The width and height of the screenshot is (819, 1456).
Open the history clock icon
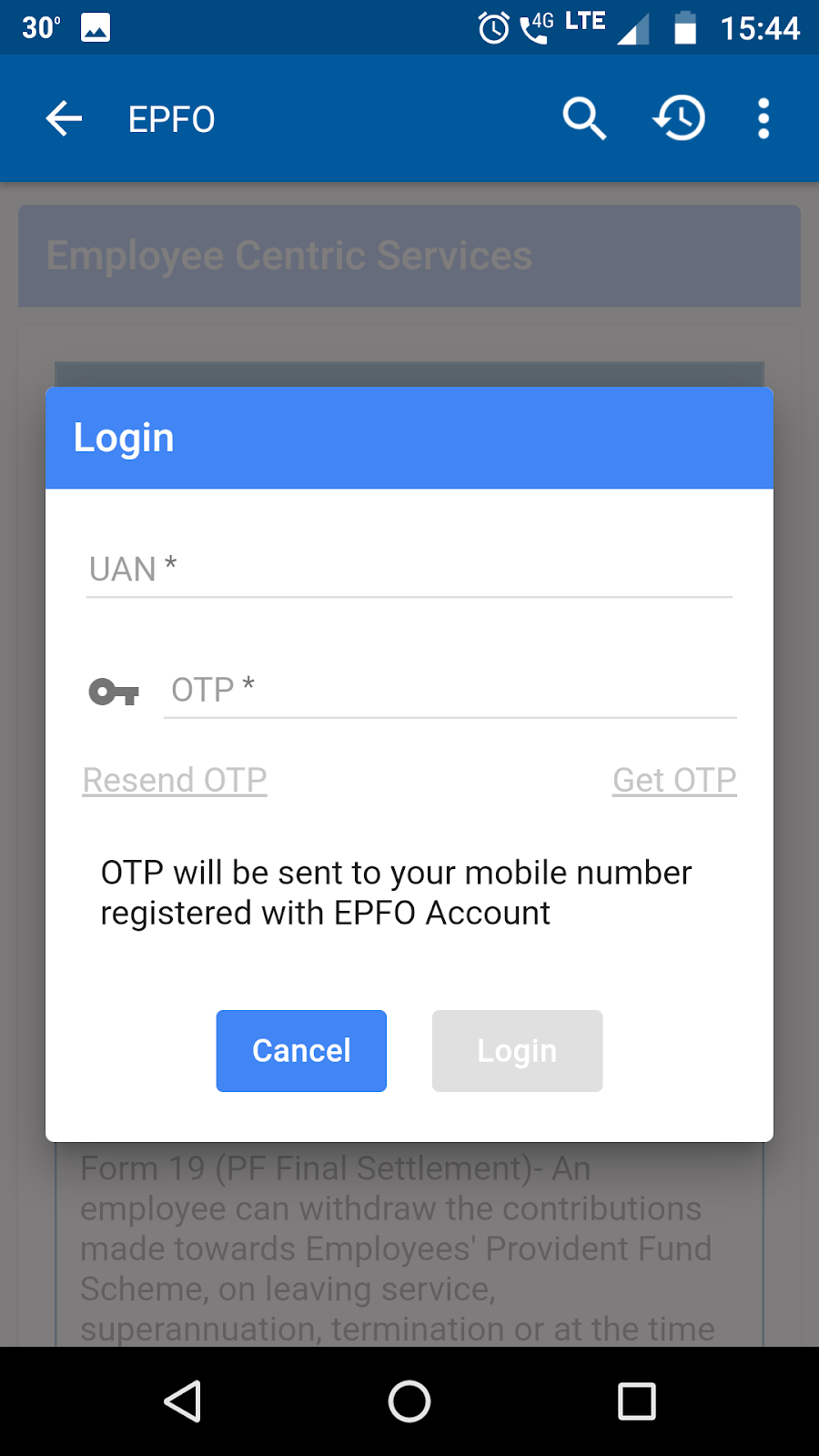tap(679, 119)
